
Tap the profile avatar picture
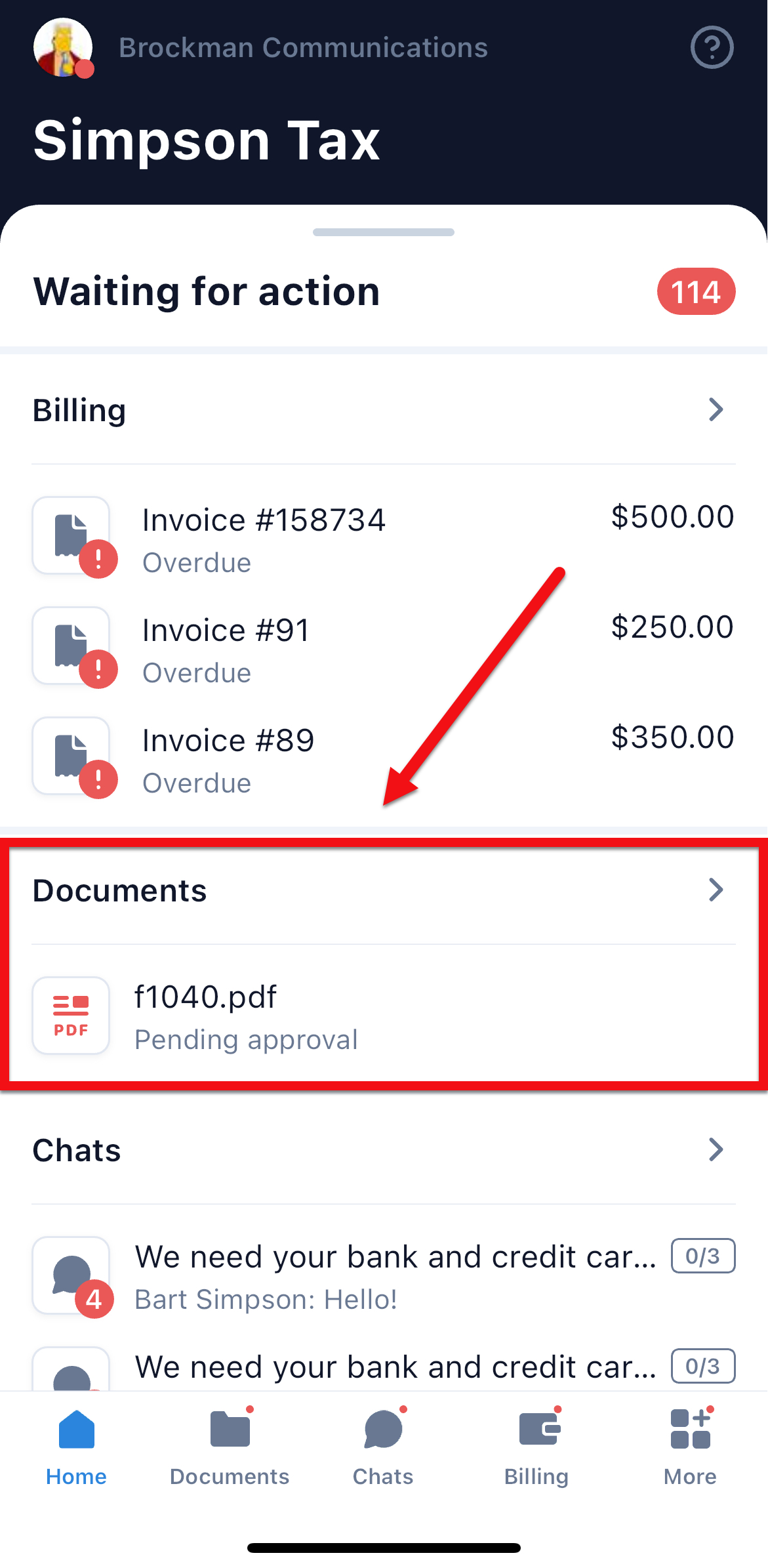(x=63, y=47)
